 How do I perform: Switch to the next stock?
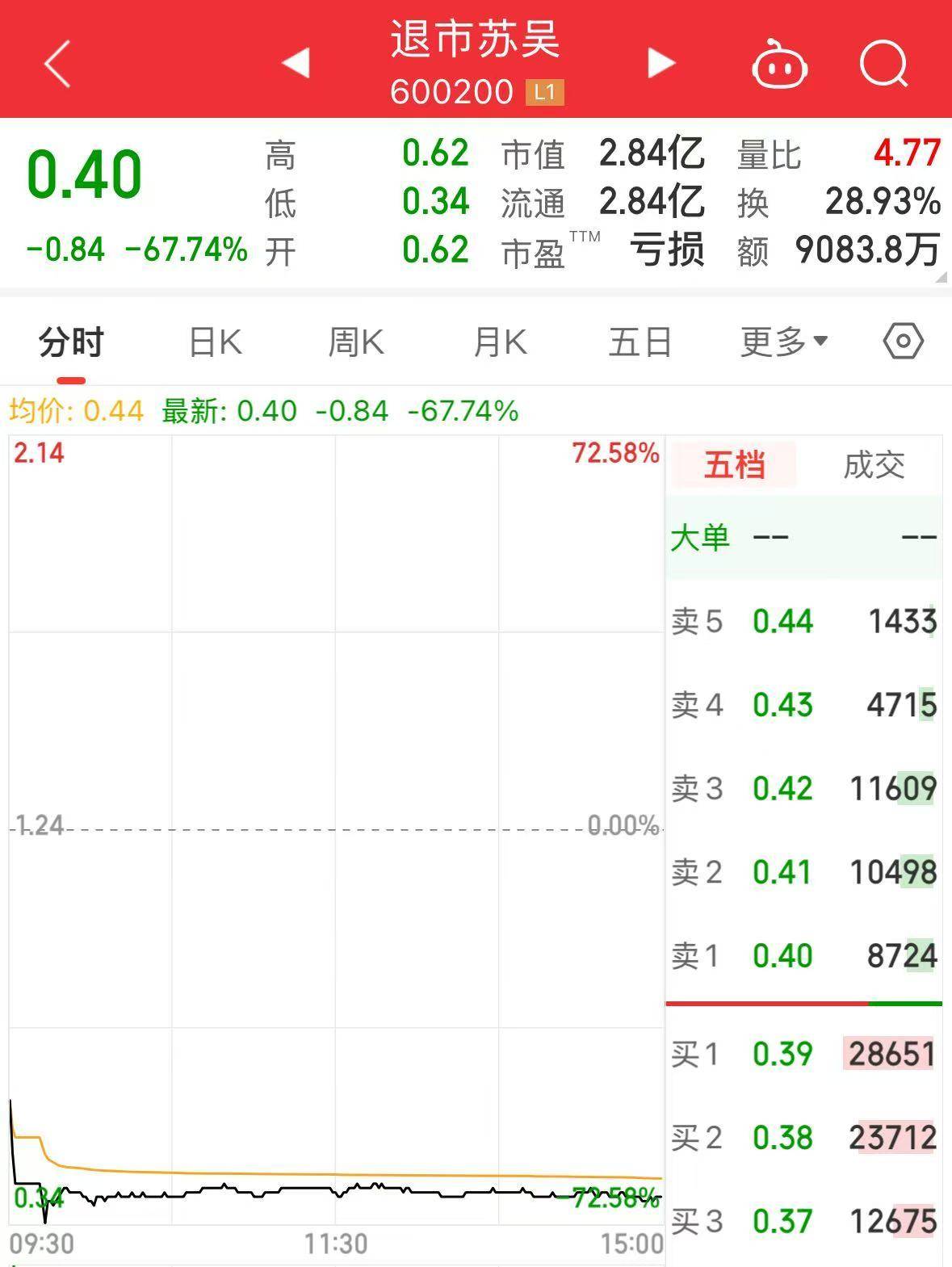point(661,63)
